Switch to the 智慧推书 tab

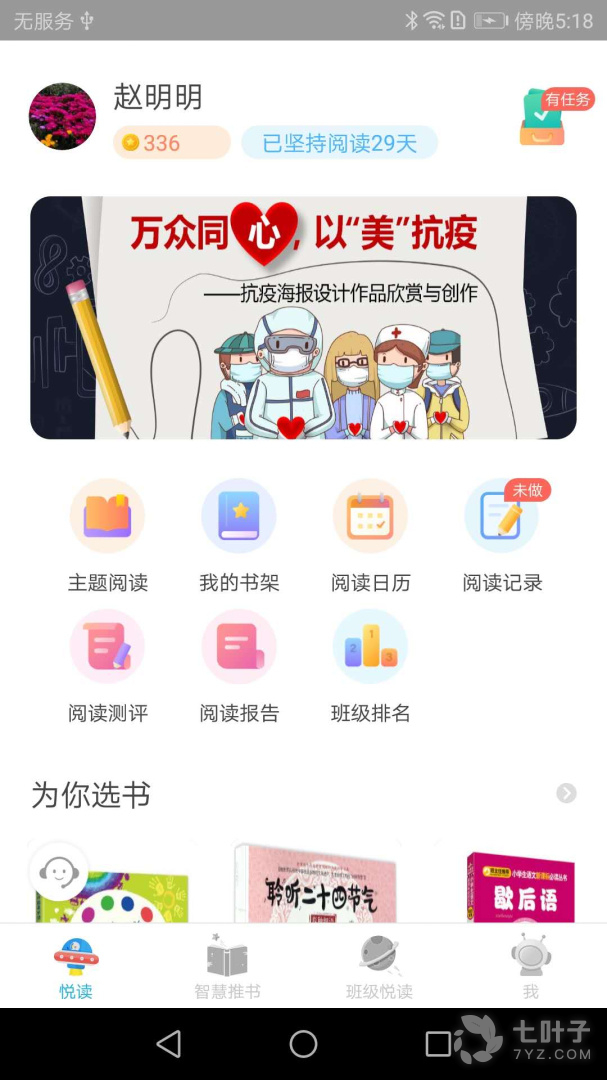pos(227,967)
